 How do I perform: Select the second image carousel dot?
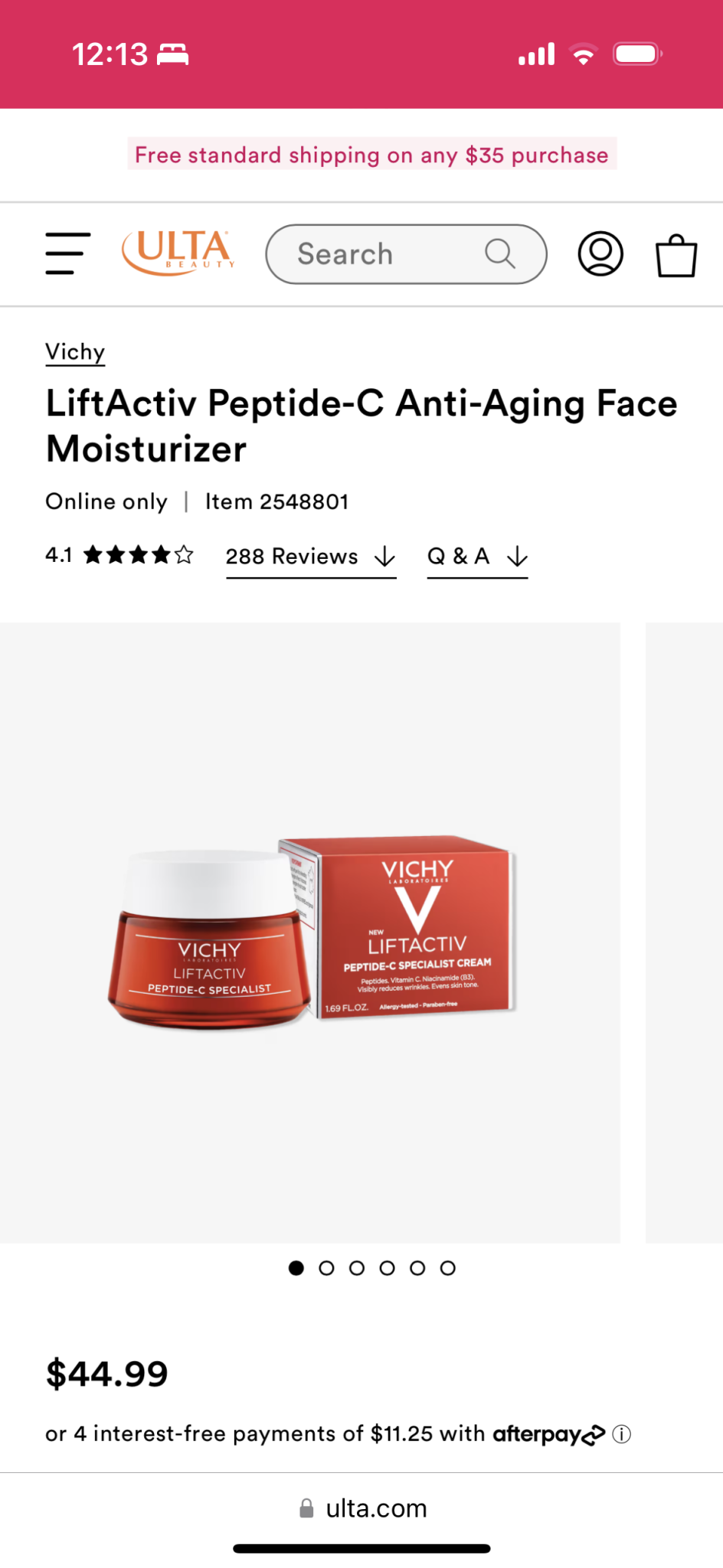coord(326,1269)
